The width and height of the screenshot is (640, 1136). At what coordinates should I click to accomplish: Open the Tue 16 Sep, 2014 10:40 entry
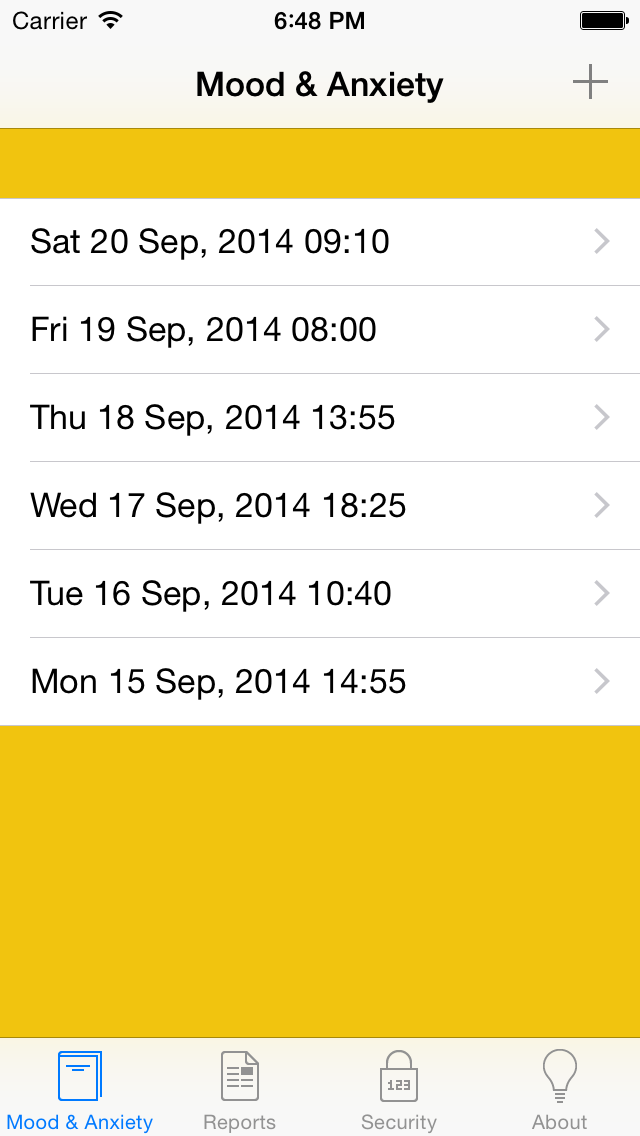point(320,594)
